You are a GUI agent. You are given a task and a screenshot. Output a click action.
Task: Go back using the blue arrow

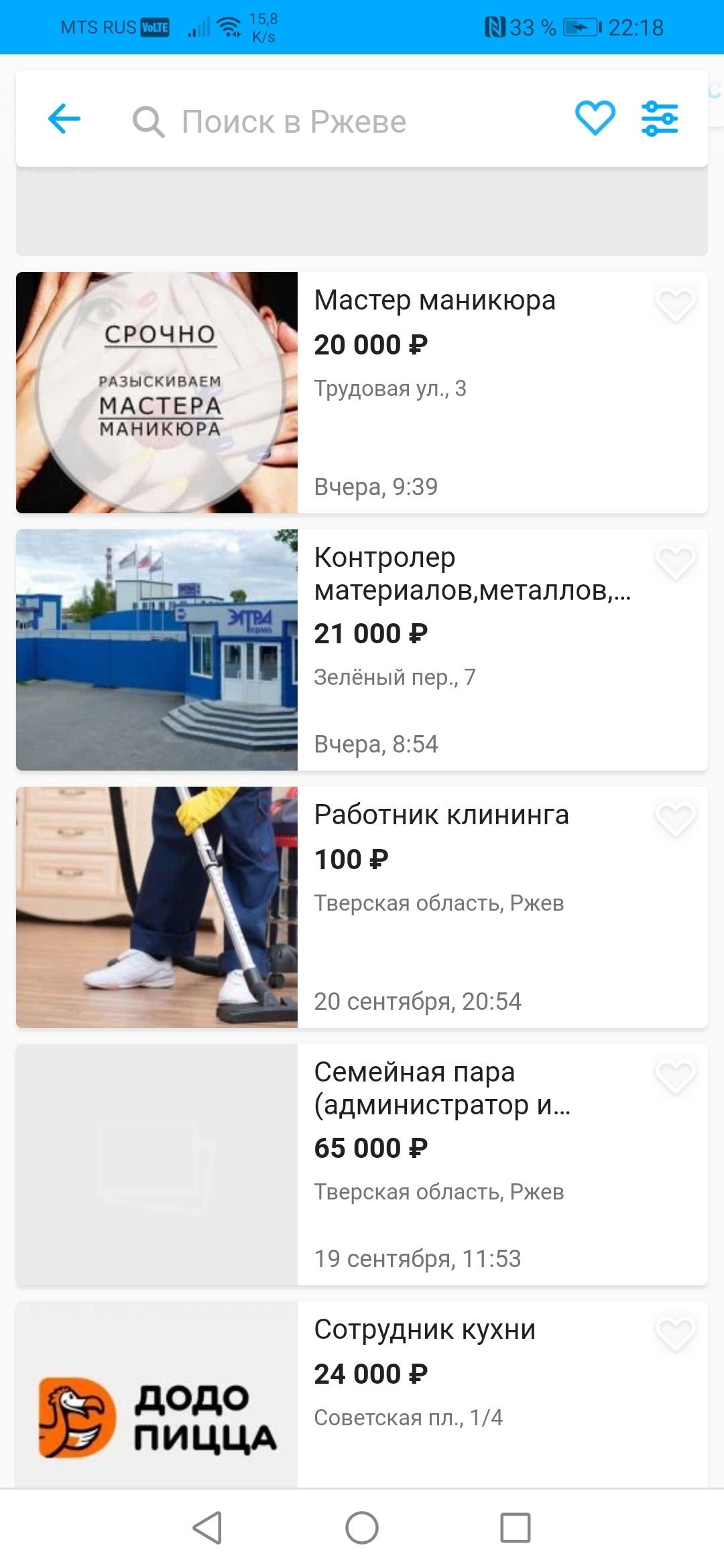64,119
